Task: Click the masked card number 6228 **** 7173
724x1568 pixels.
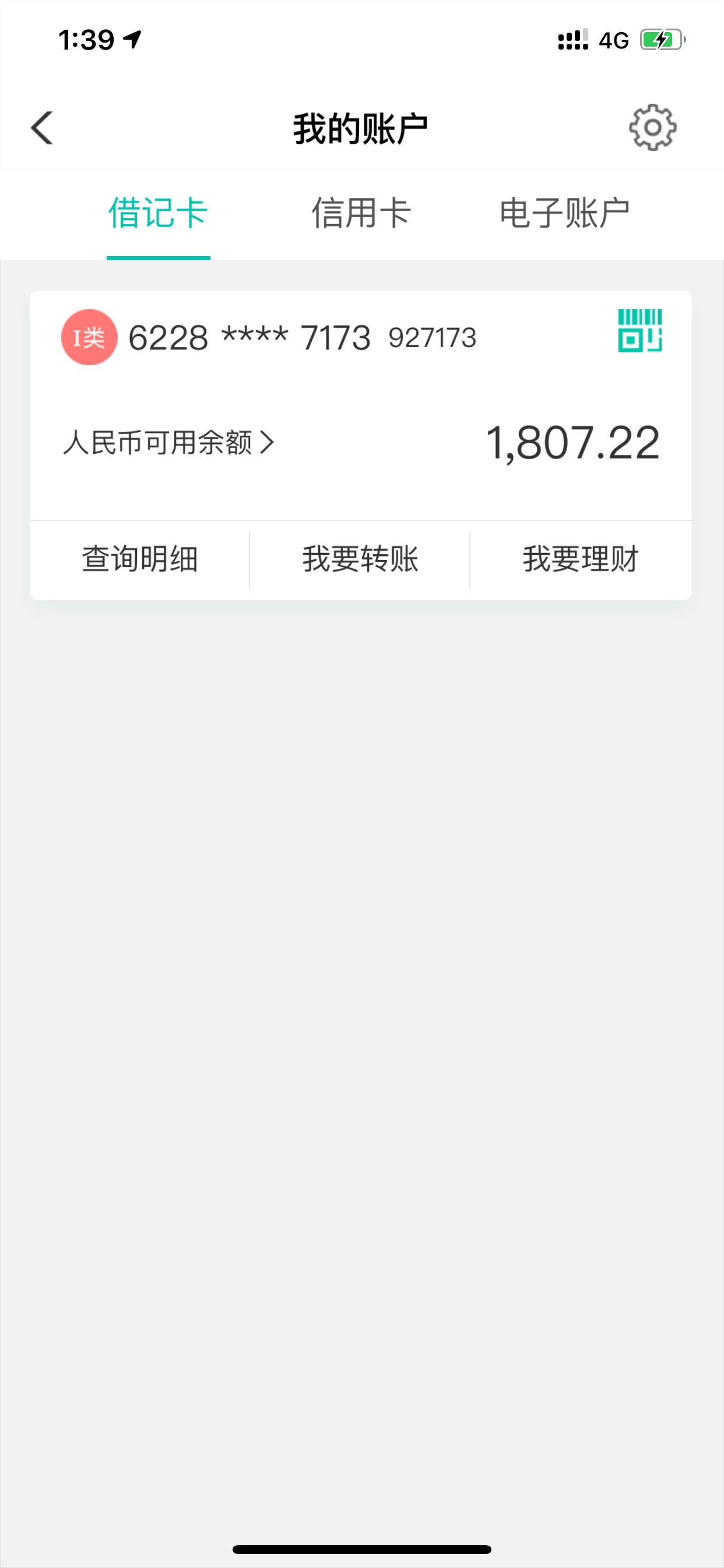Action: [x=248, y=338]
